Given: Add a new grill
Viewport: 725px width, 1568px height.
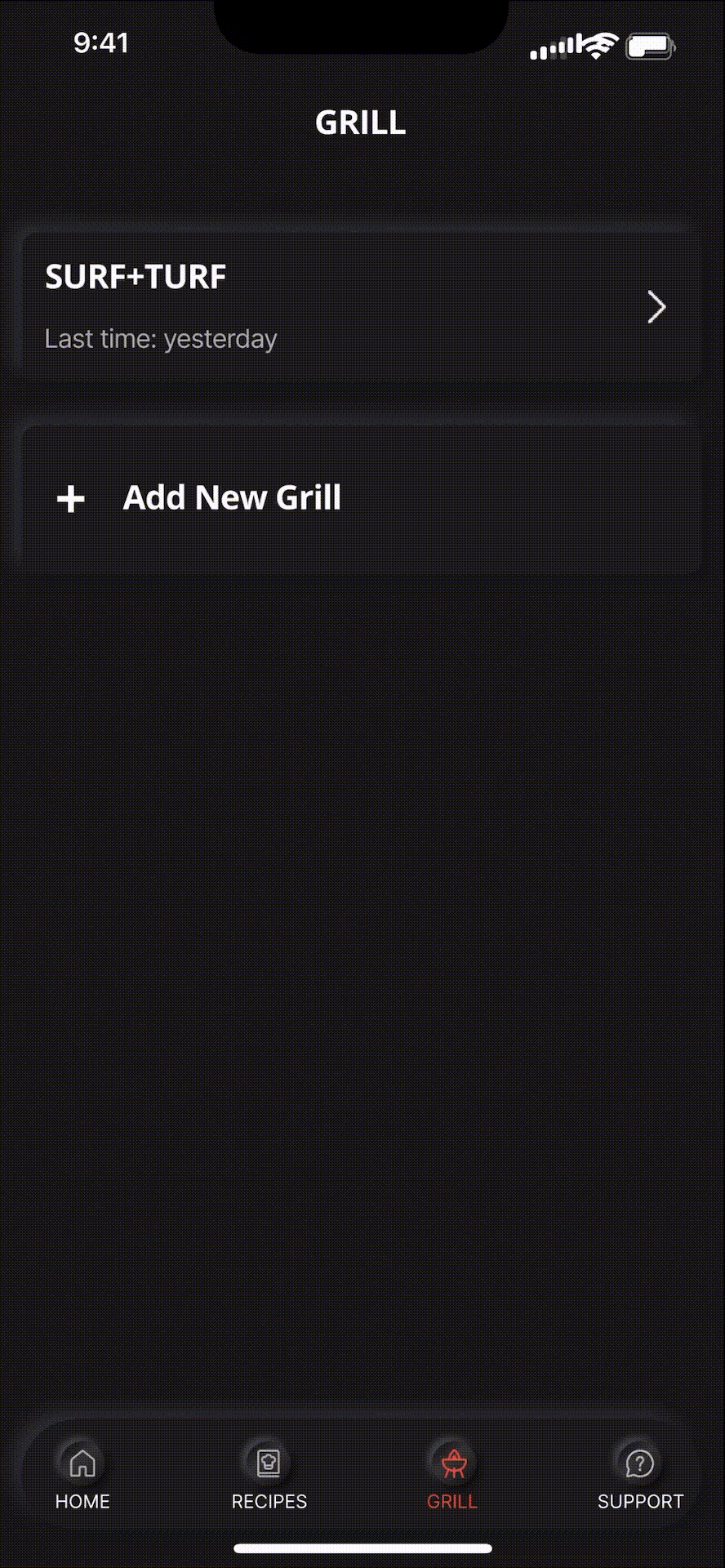Looking at the screenshot, I should pyautogui.click(x=232, y=498).
